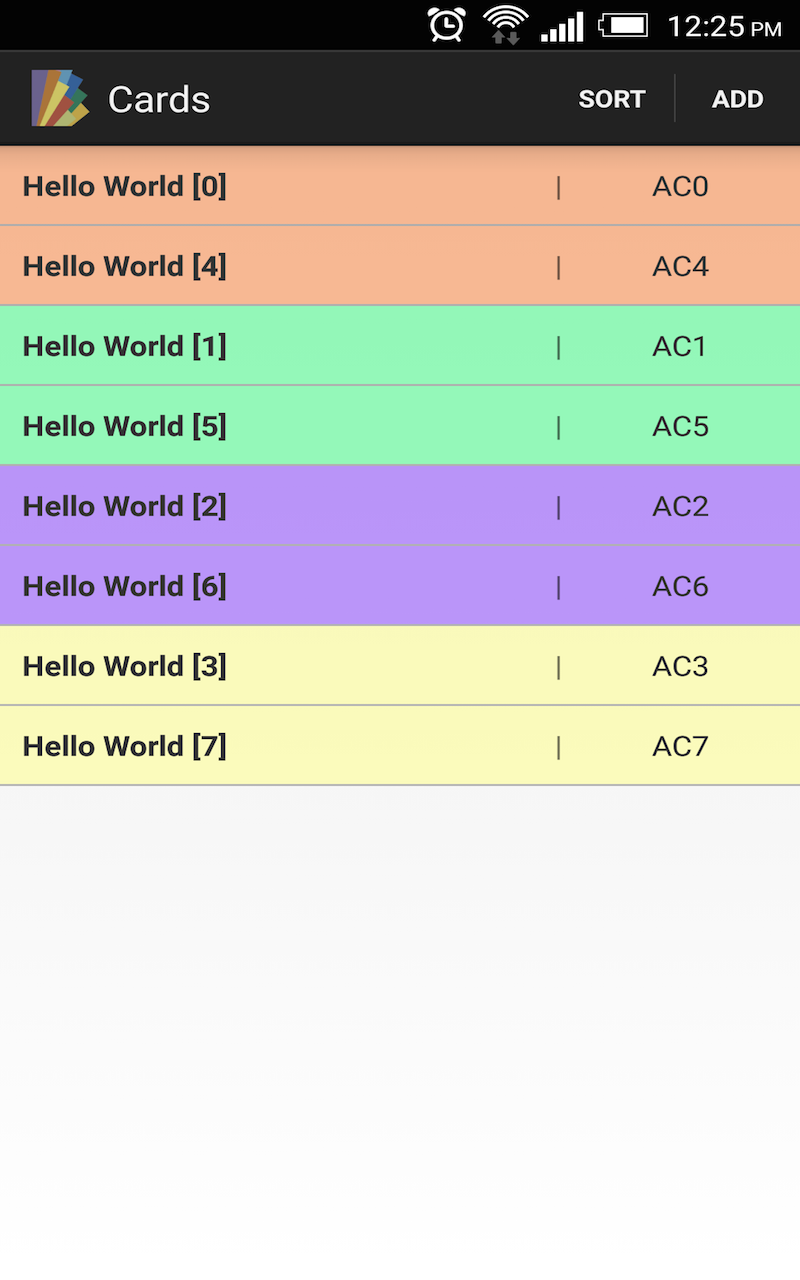This screenshot has width=800, height=1280.
Task: Tap the Cards title text
Action: point(158,98)
